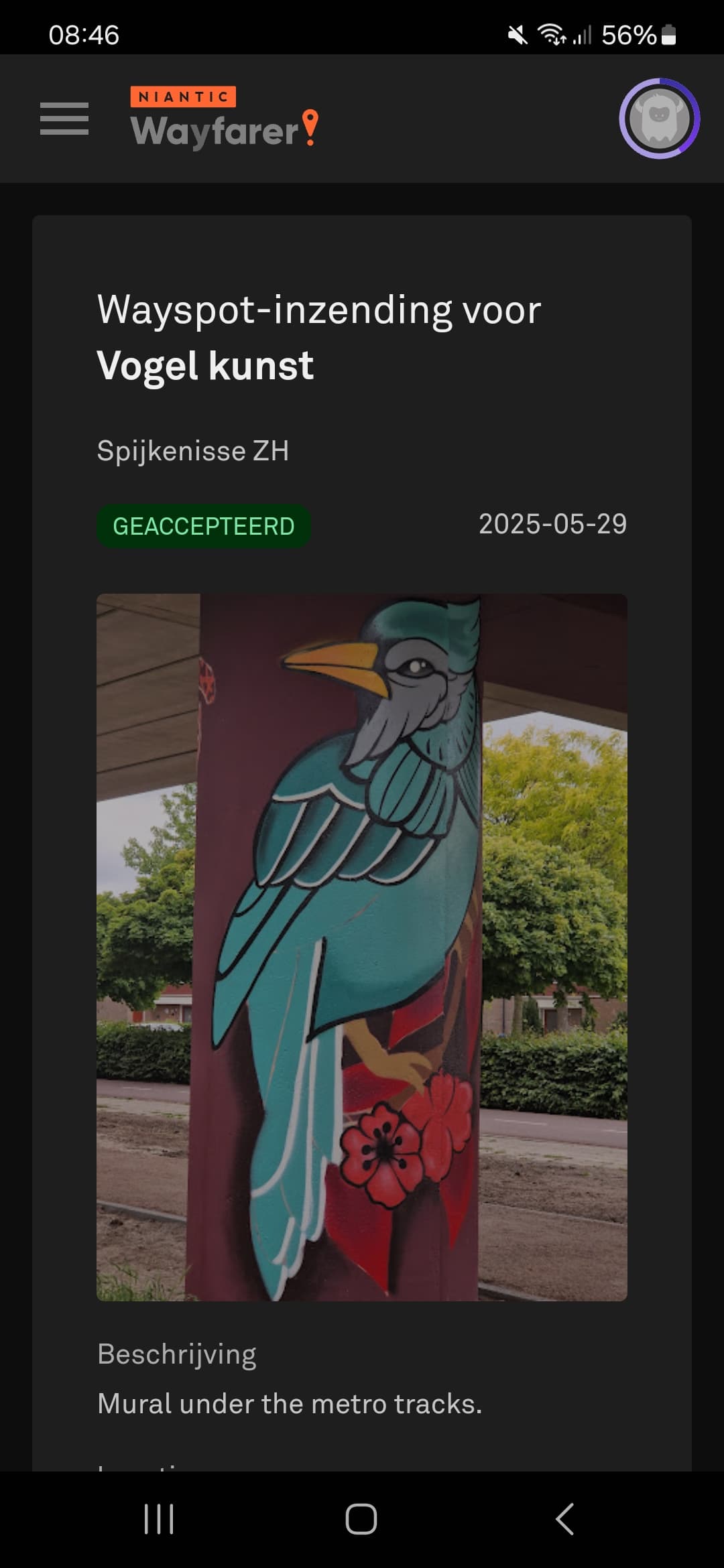Enlarge the Vogel kunst mural photo
Image resolution: width=724 pixels, height=1568 pixels.
coord(362,947)
